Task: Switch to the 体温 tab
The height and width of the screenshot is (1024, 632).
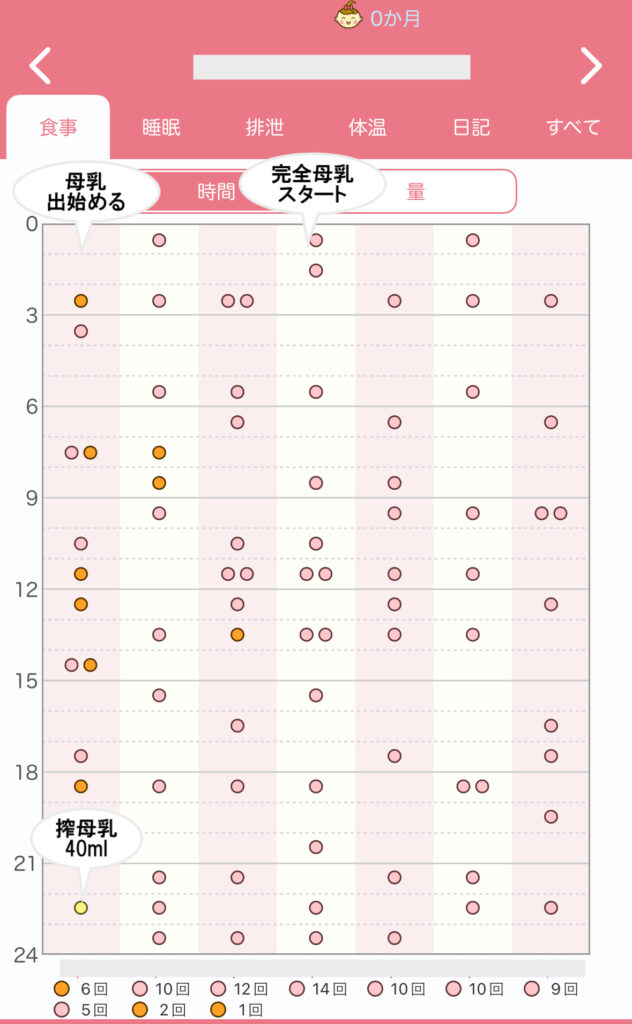Action: coord(368,128)
